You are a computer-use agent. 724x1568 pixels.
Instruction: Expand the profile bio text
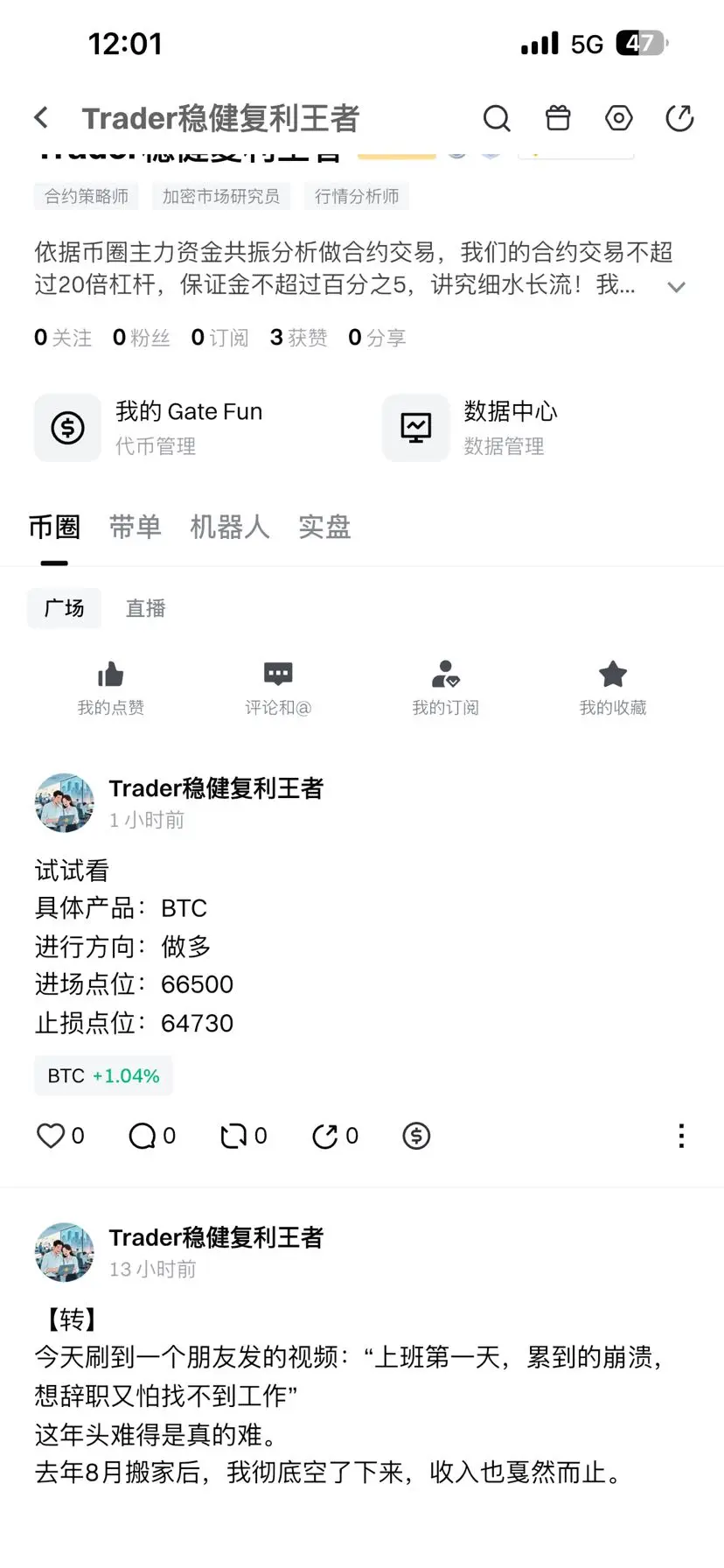676,287
